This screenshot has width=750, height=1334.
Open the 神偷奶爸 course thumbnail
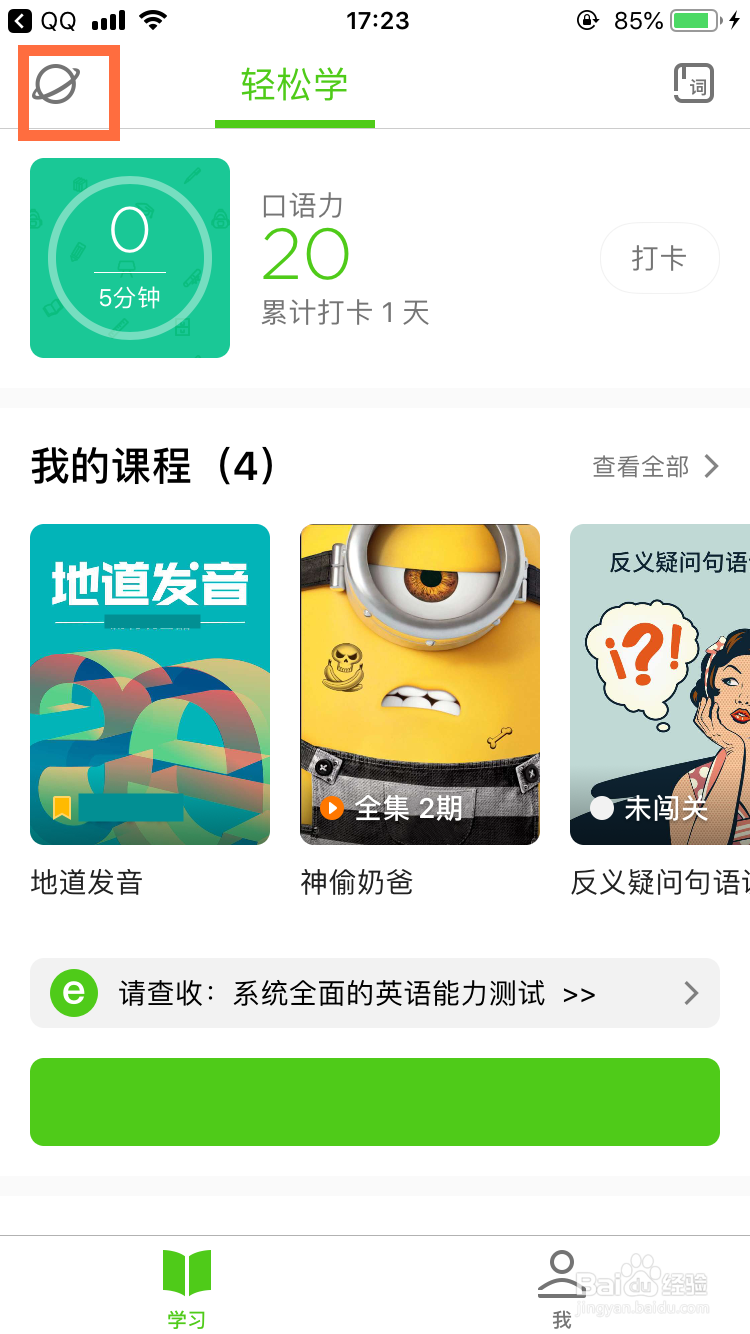(419, 684)
